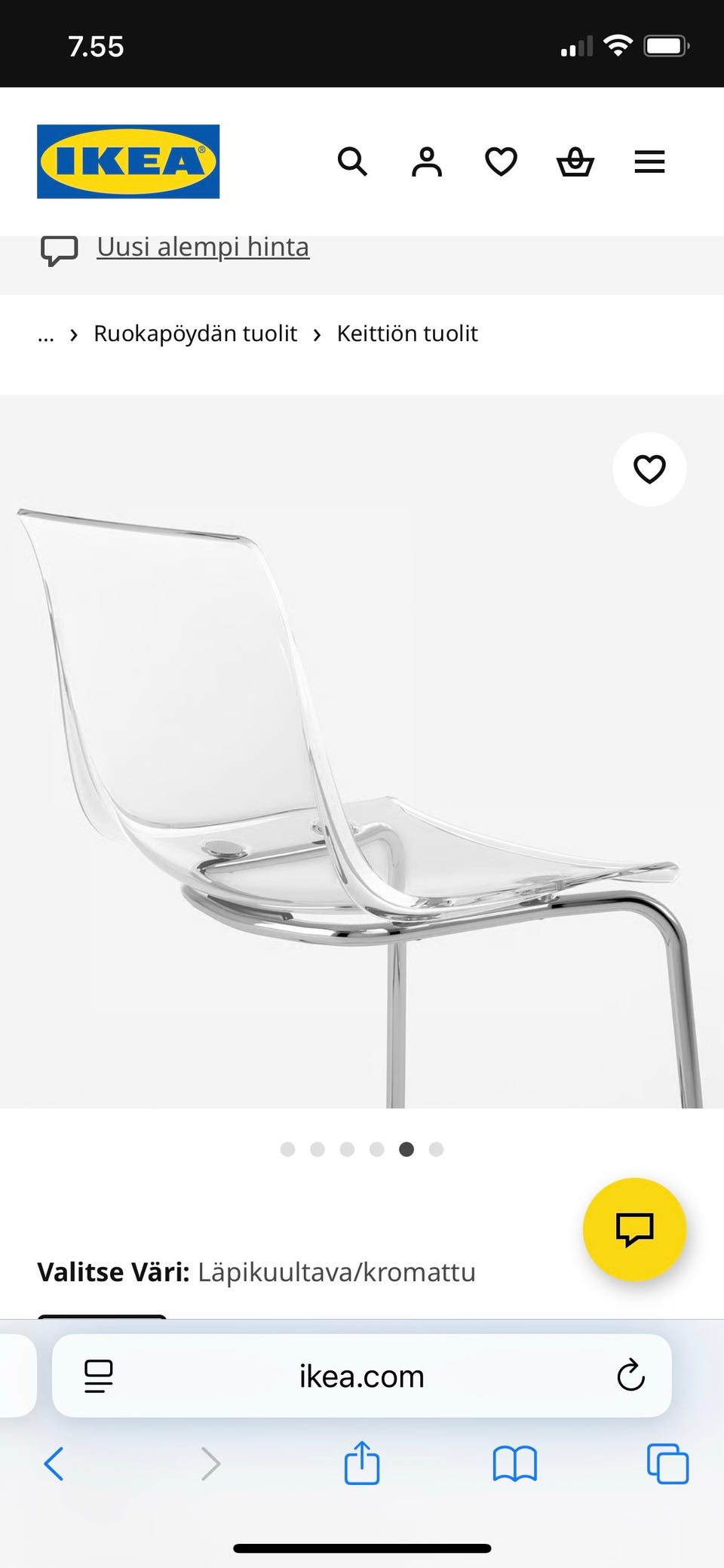
Task: Save the chair to favorites
Action: 649,469
